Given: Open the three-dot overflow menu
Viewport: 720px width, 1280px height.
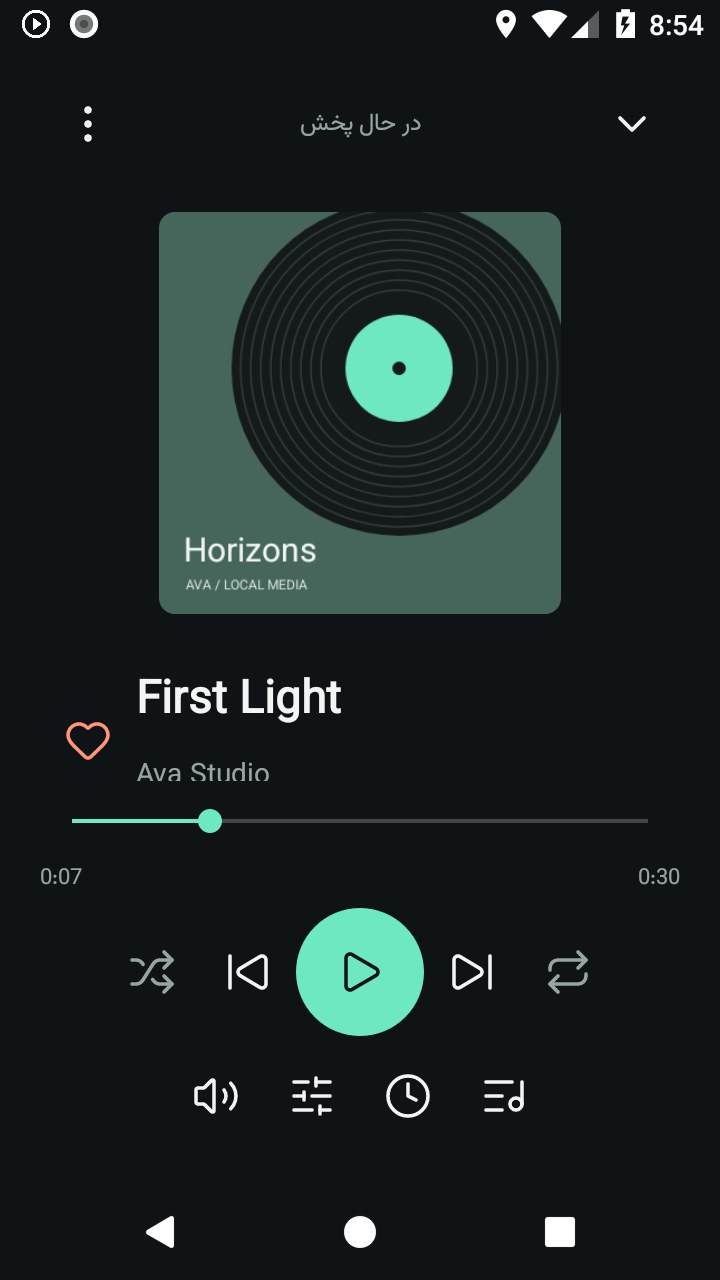Looking at the screenshot, I should click(88, 124).
